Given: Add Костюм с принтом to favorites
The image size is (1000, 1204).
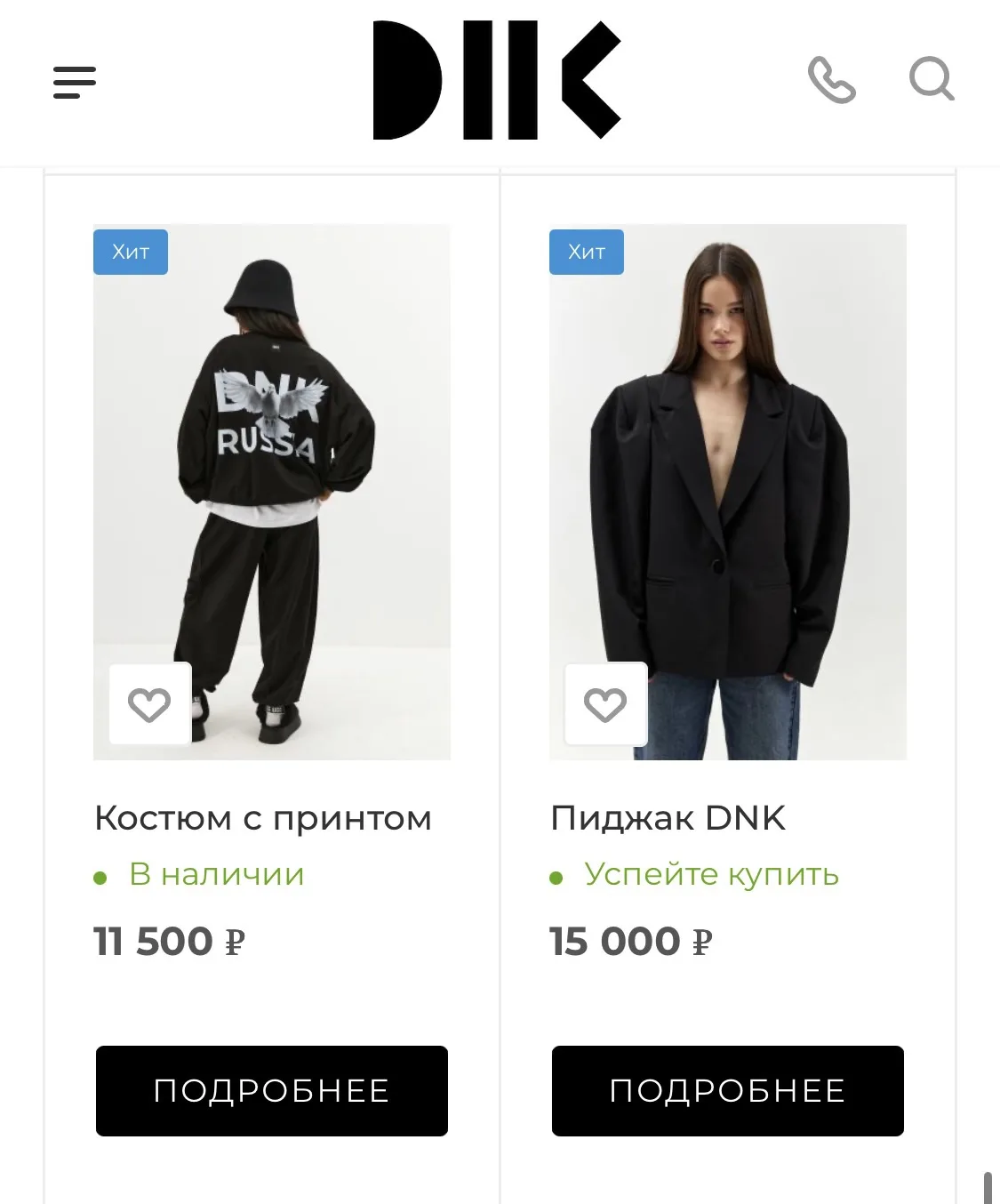Looking at the screenshot, I should [149, 704].
